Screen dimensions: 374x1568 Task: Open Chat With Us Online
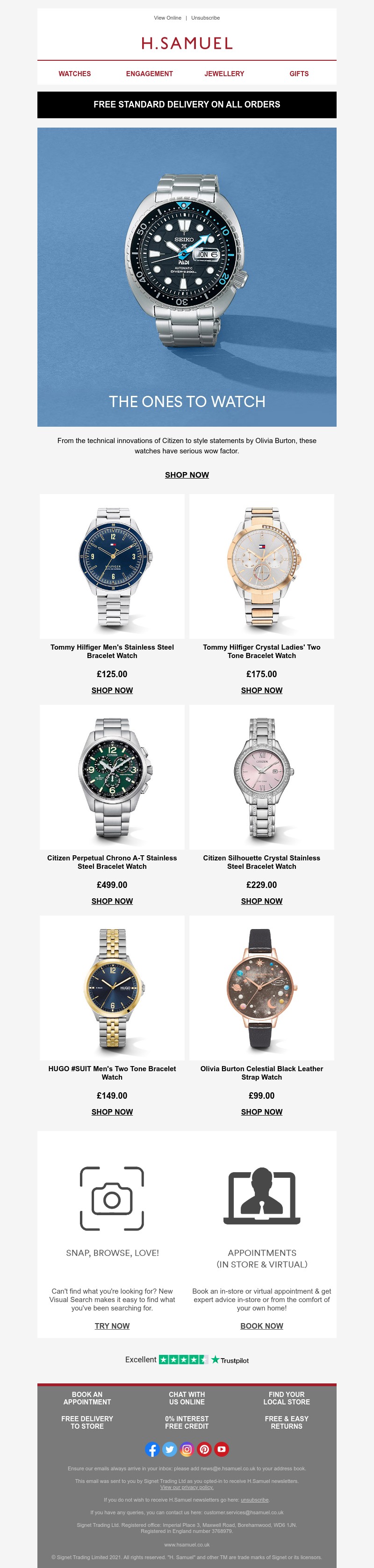[x=187, y=1398]
